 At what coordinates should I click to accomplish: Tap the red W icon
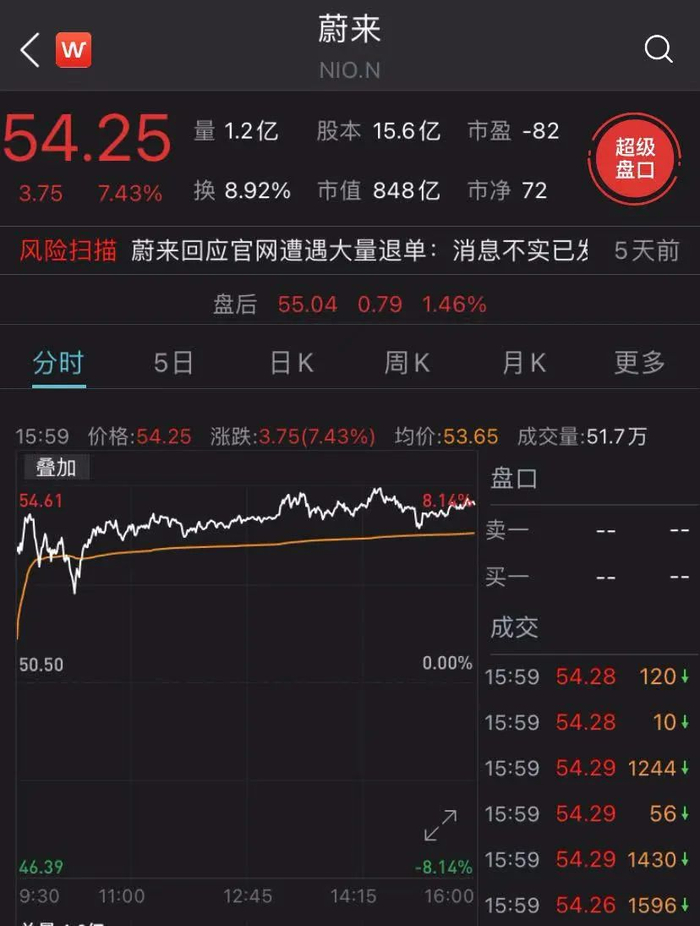tap(74, 49)
